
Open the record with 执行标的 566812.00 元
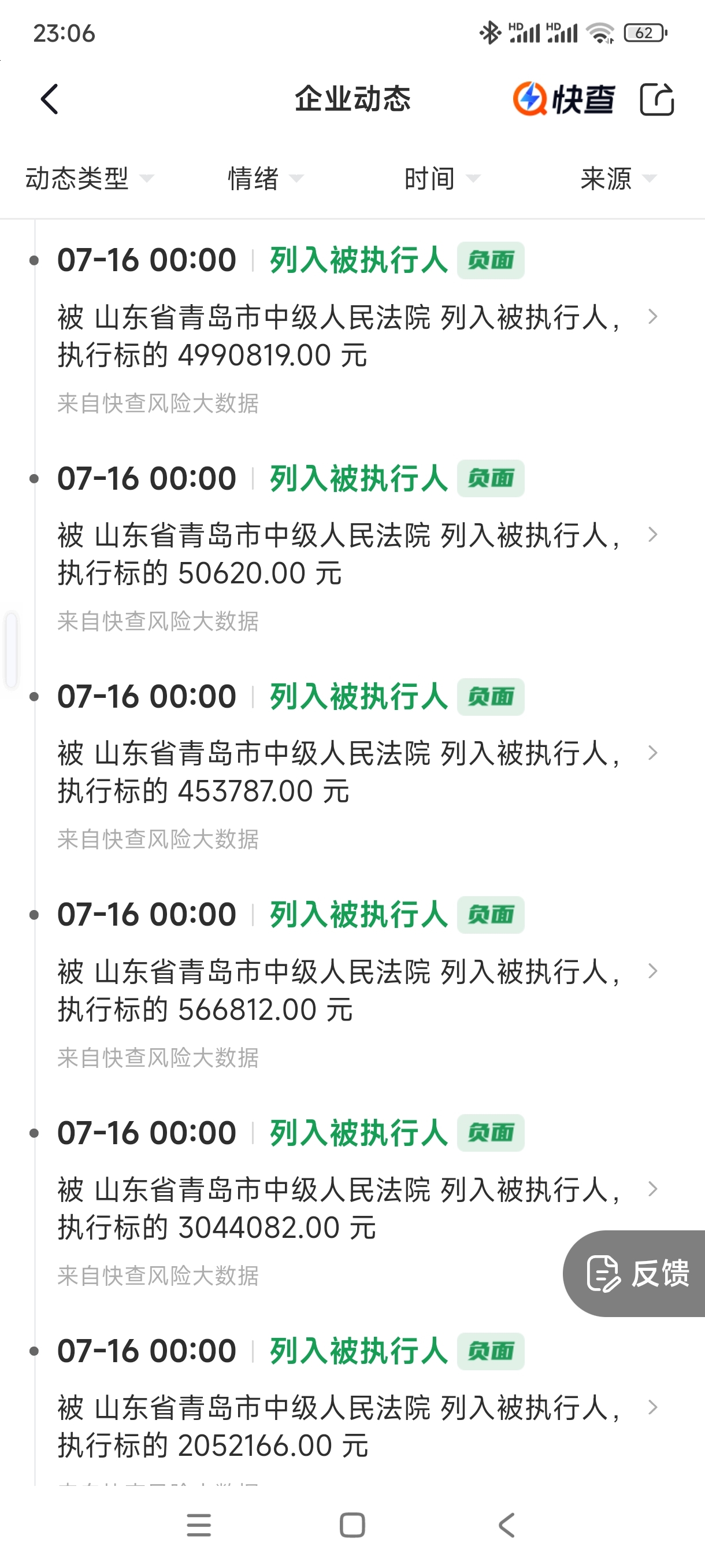[358, 990]
